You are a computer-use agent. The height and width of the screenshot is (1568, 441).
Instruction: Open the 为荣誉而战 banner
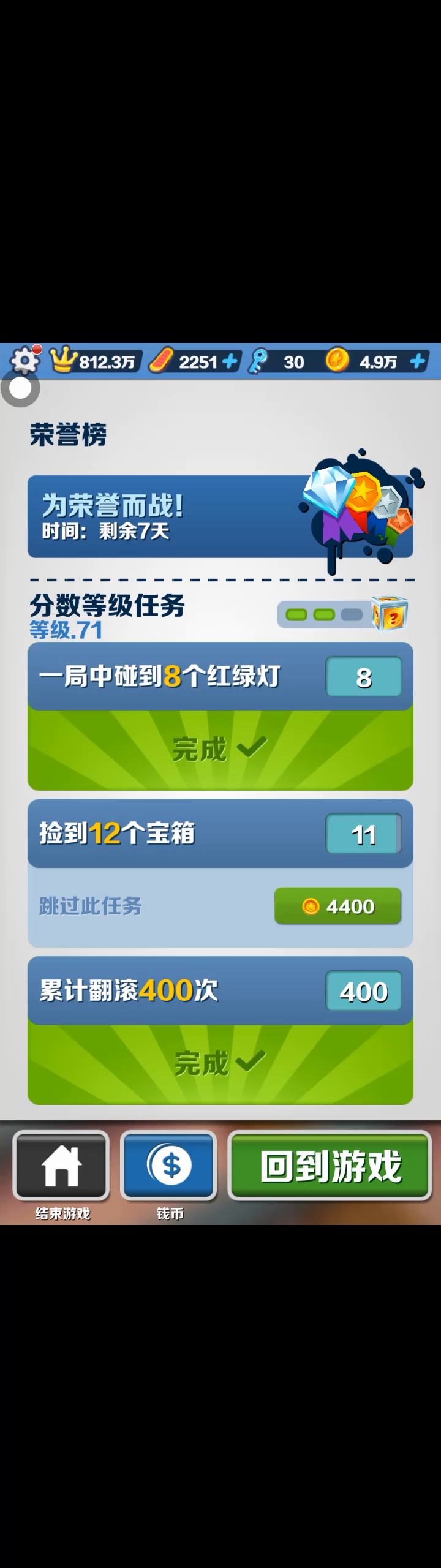(220, 516)
